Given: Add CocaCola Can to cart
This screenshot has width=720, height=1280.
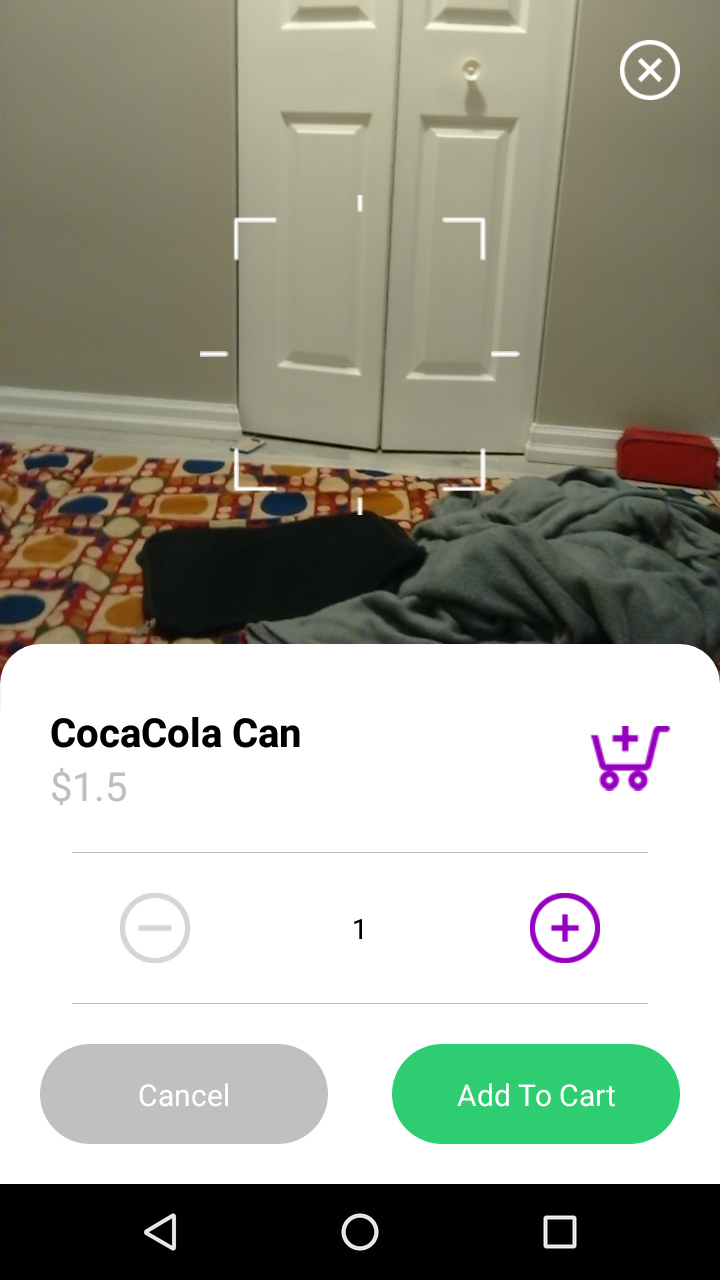Looking at the screenshot, I should pos(536,1094).
